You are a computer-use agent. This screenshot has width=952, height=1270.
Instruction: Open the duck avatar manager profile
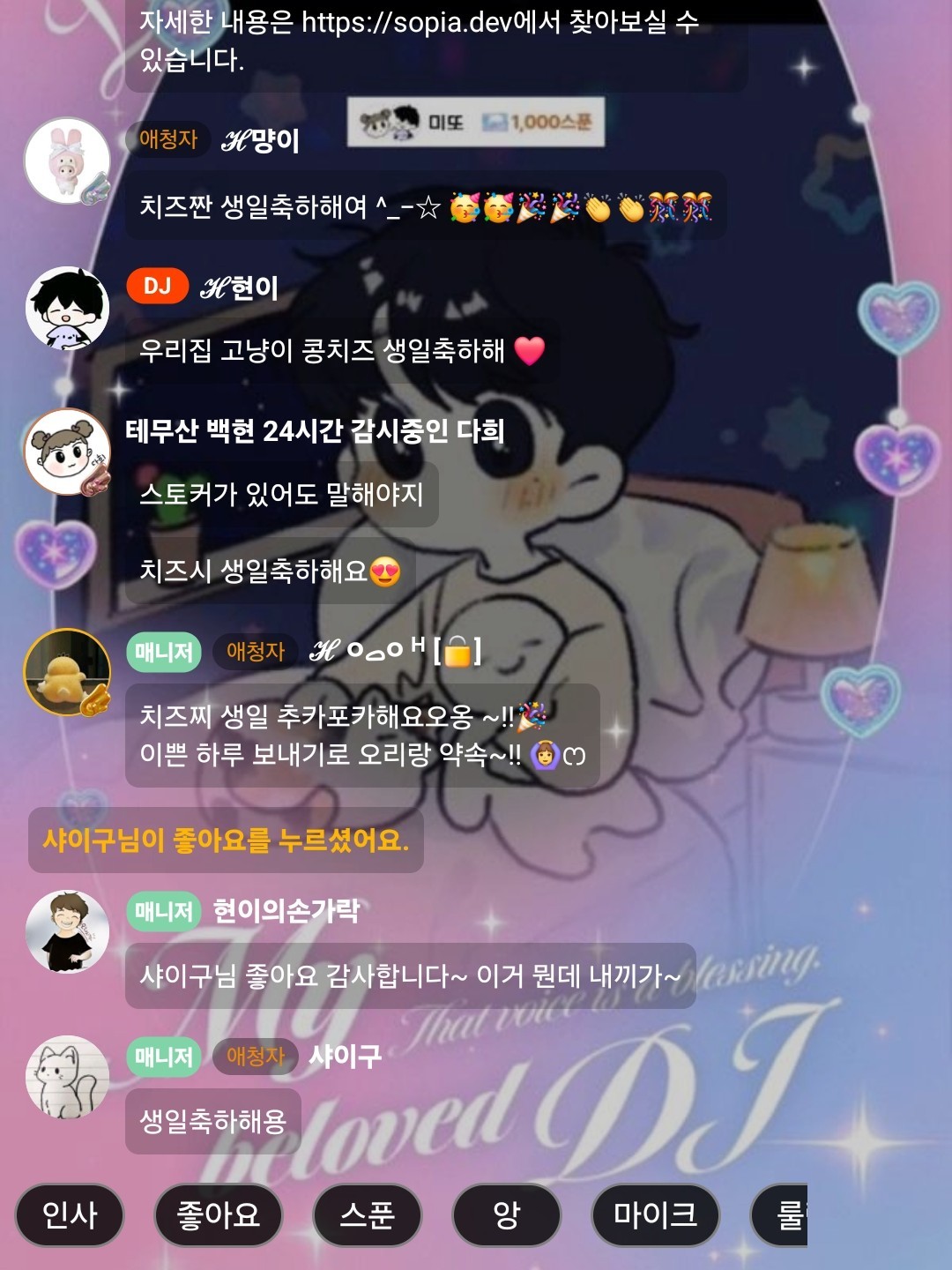pyautogui.click(x=67, y=672)
